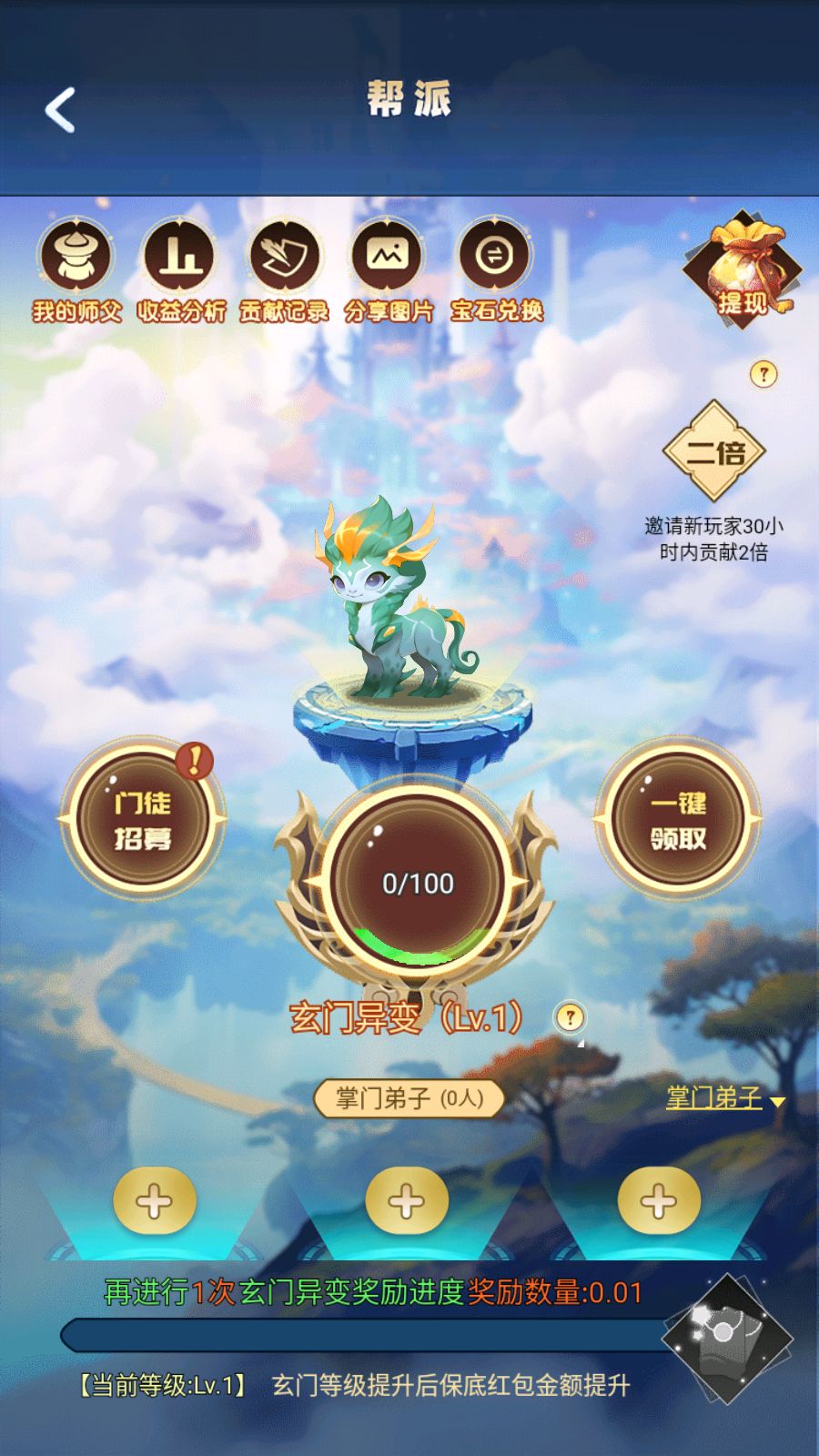
Task: Open the help icon below 提现
Action: (x=763, y=373)
